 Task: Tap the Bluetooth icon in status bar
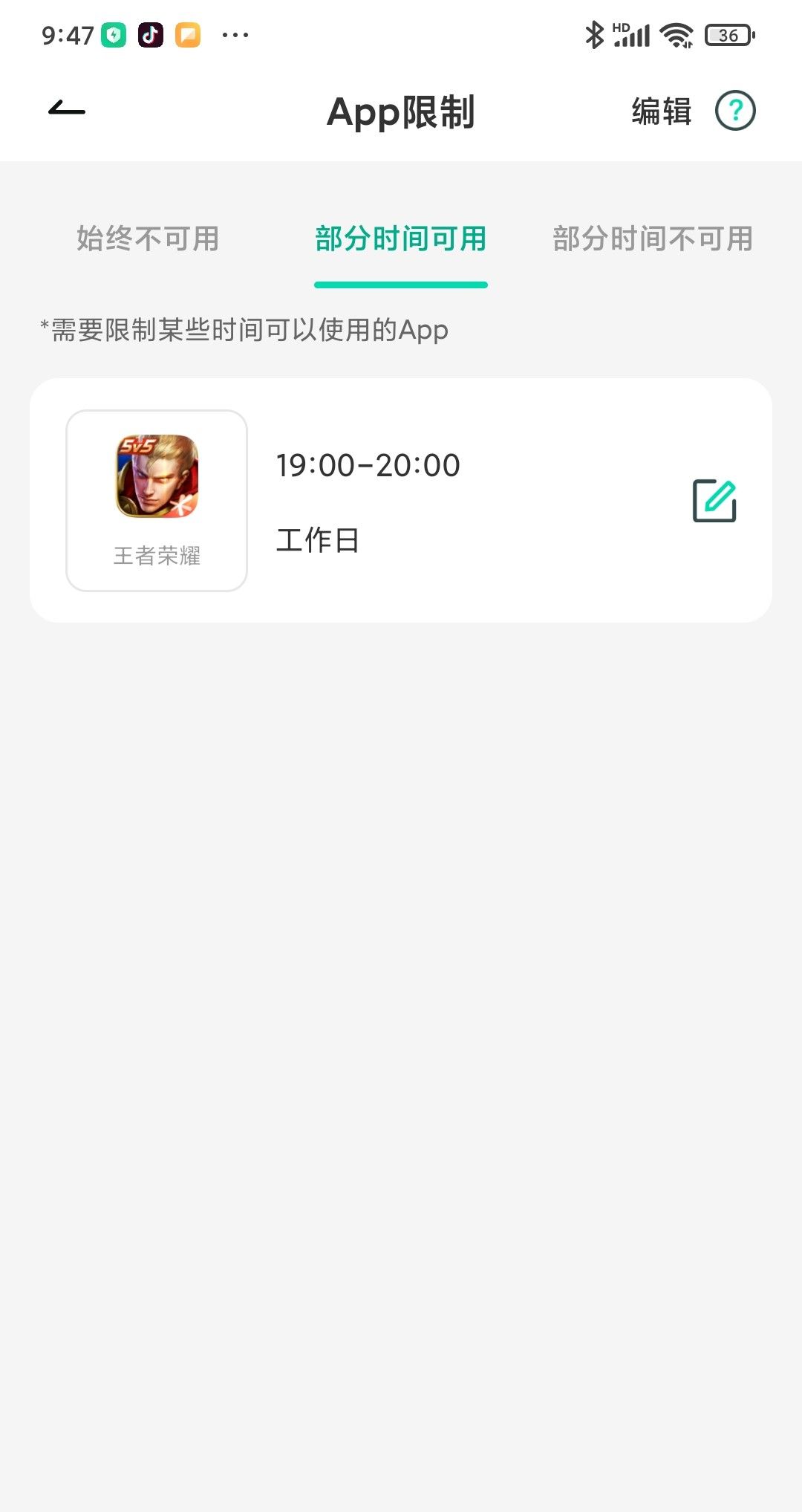tap(594, 33)
